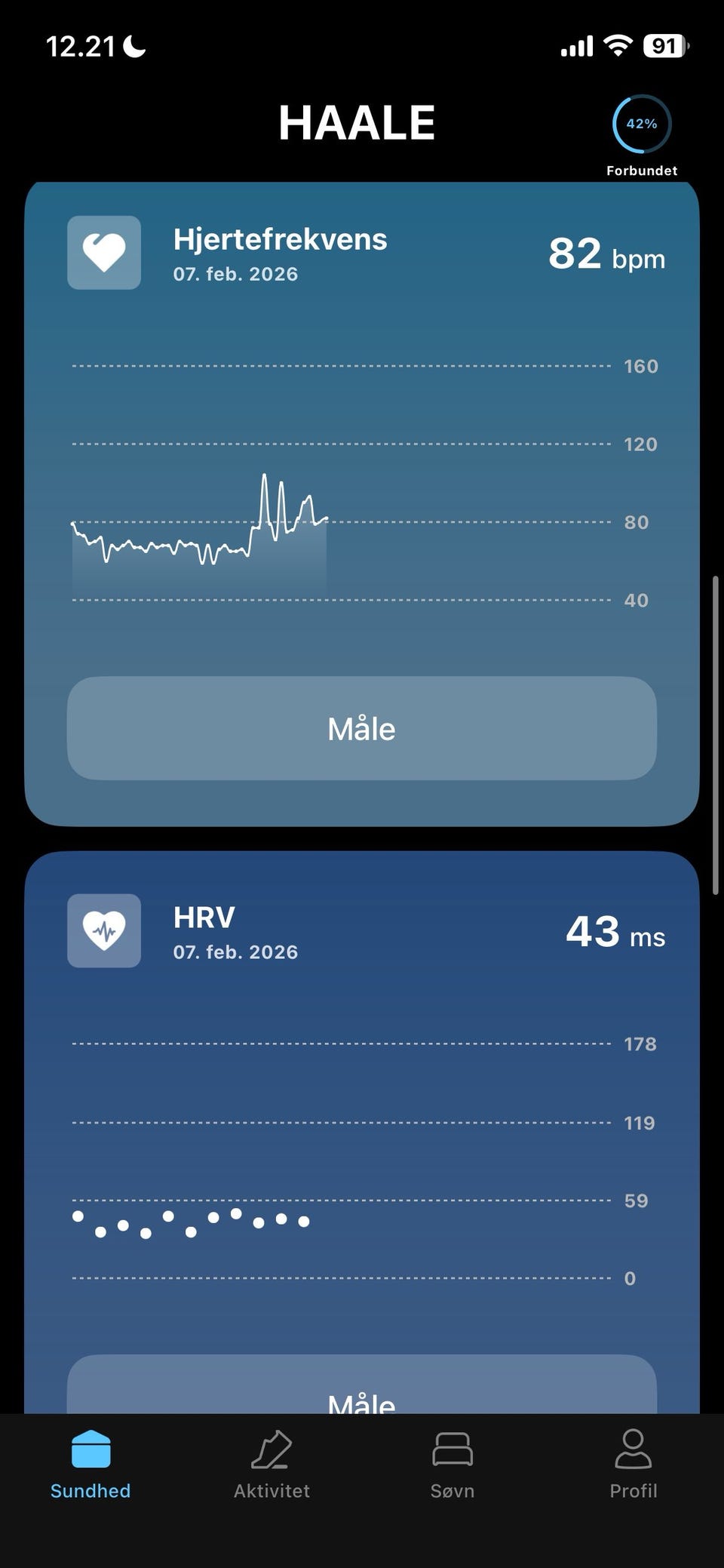Image resolution: width=724 pixels, height=1568 pixels.
Task: Tap Måle in the Hjertefrekvens card
Action: (362, 728)
